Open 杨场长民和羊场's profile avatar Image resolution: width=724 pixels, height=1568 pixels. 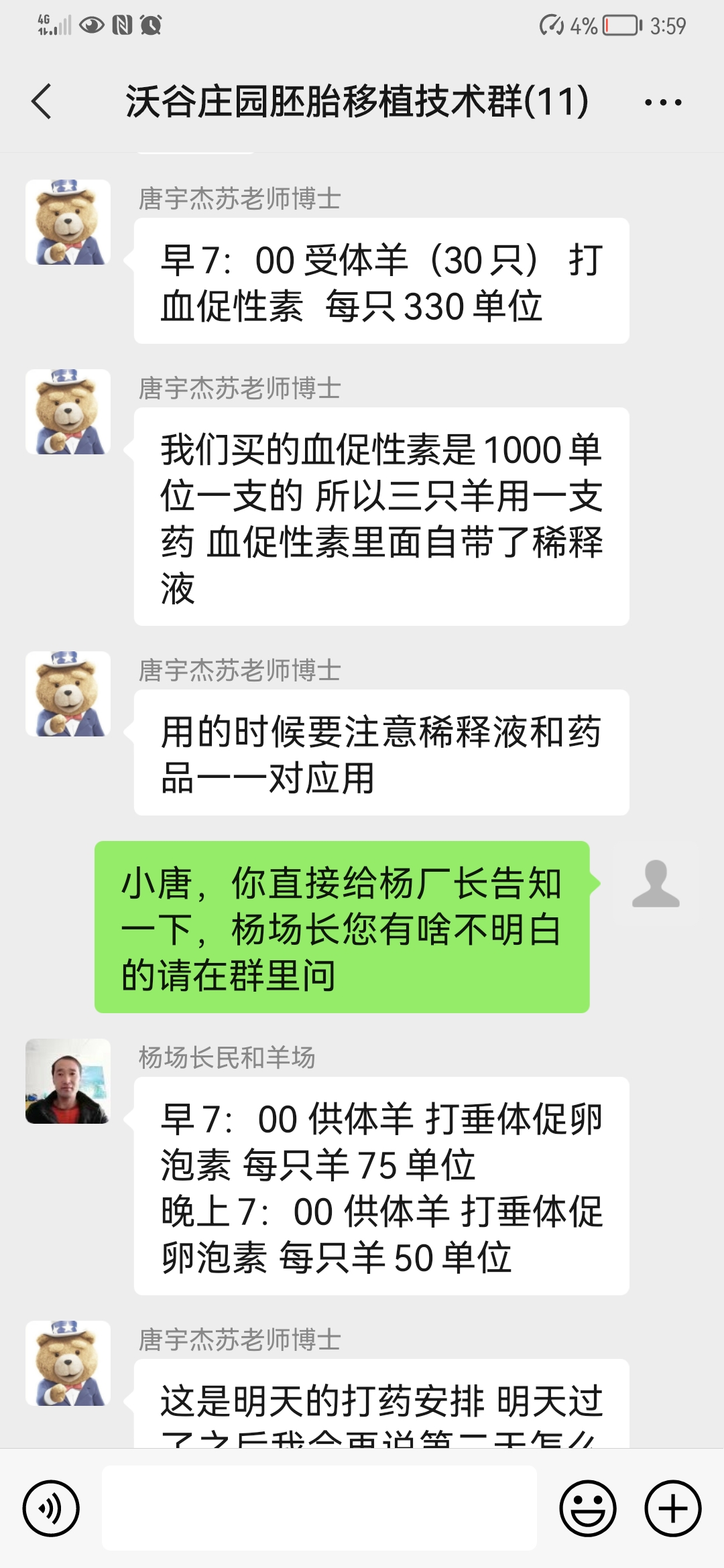68,1081
